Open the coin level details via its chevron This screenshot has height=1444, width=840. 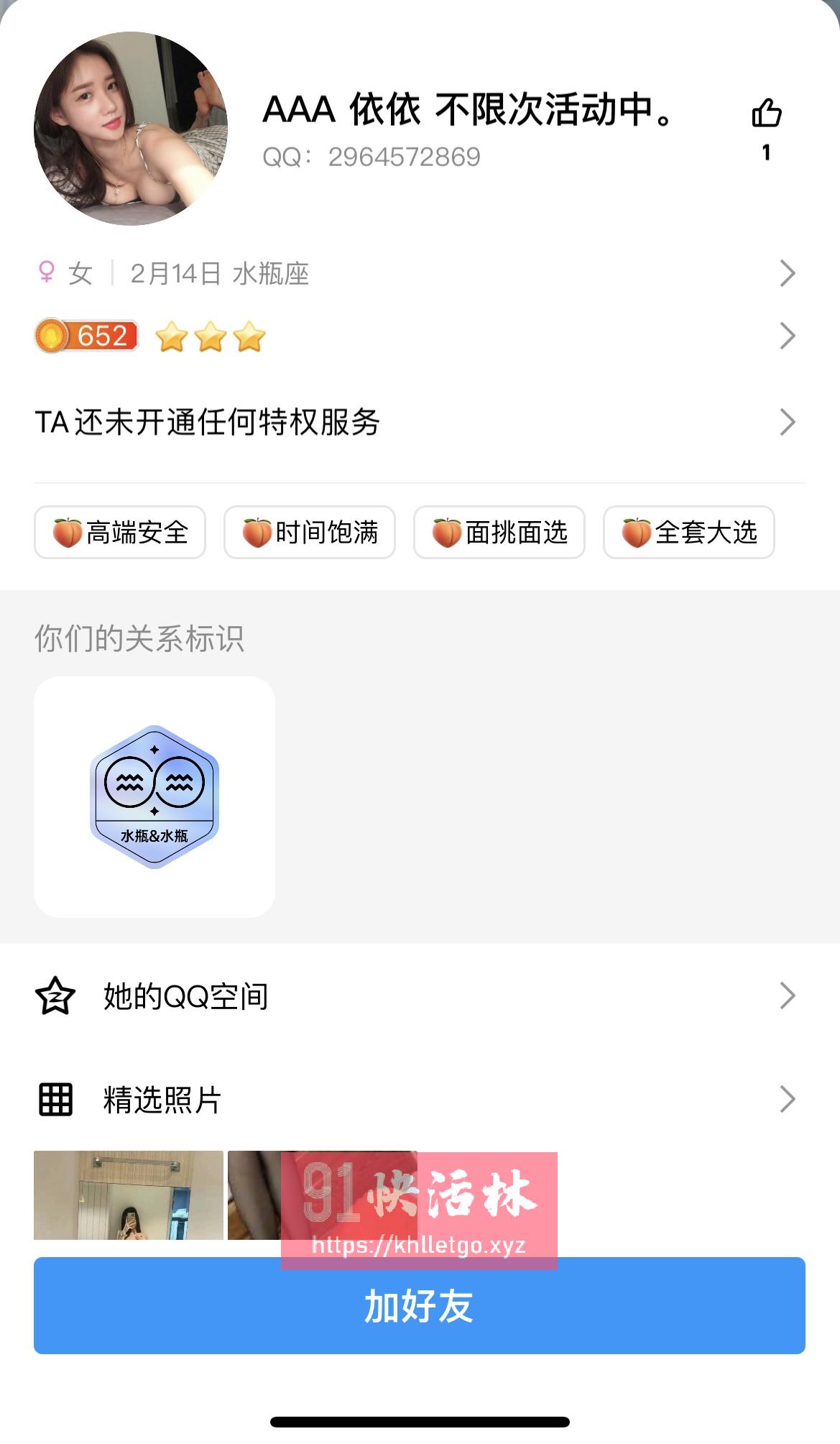coord(789,335)
